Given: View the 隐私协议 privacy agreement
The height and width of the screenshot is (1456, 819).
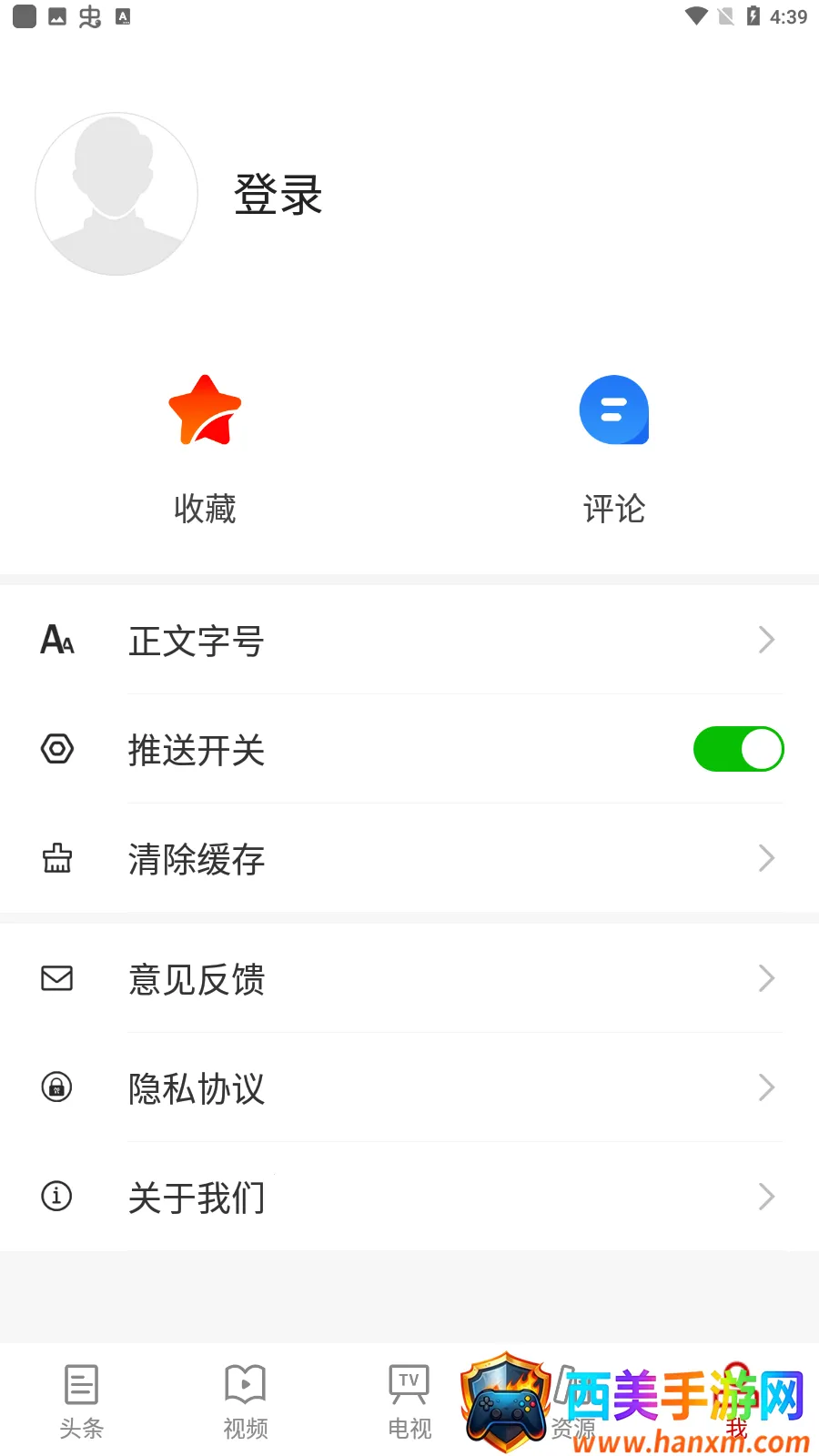Looking at the screenshot, I should [409, 1087].
